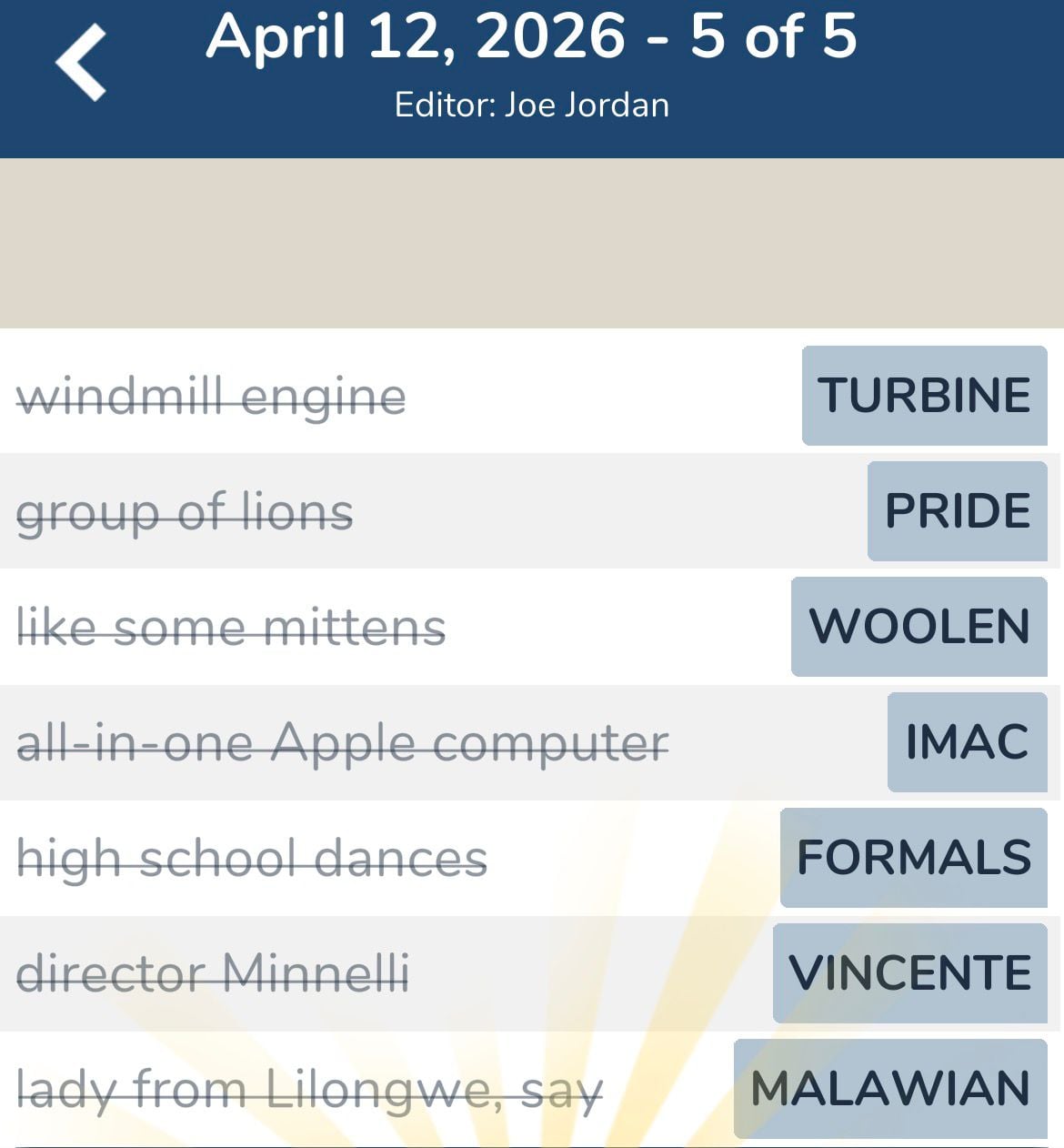The image size is (1064, 1148).
Task: Tap the PRIDE answer chip
Action: click(x=956, y=510)
